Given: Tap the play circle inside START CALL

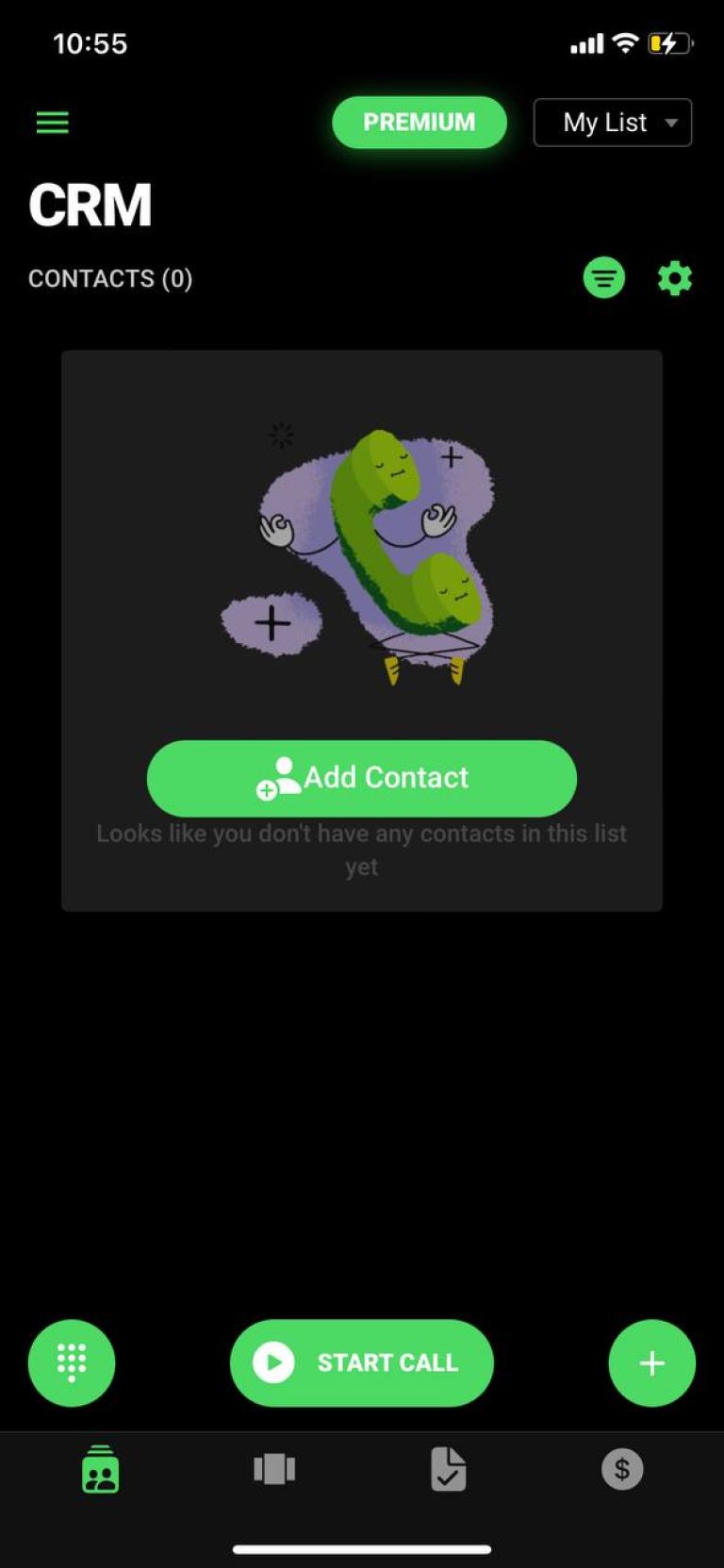Looking at the screenshot, I should tap(273, 1362).
